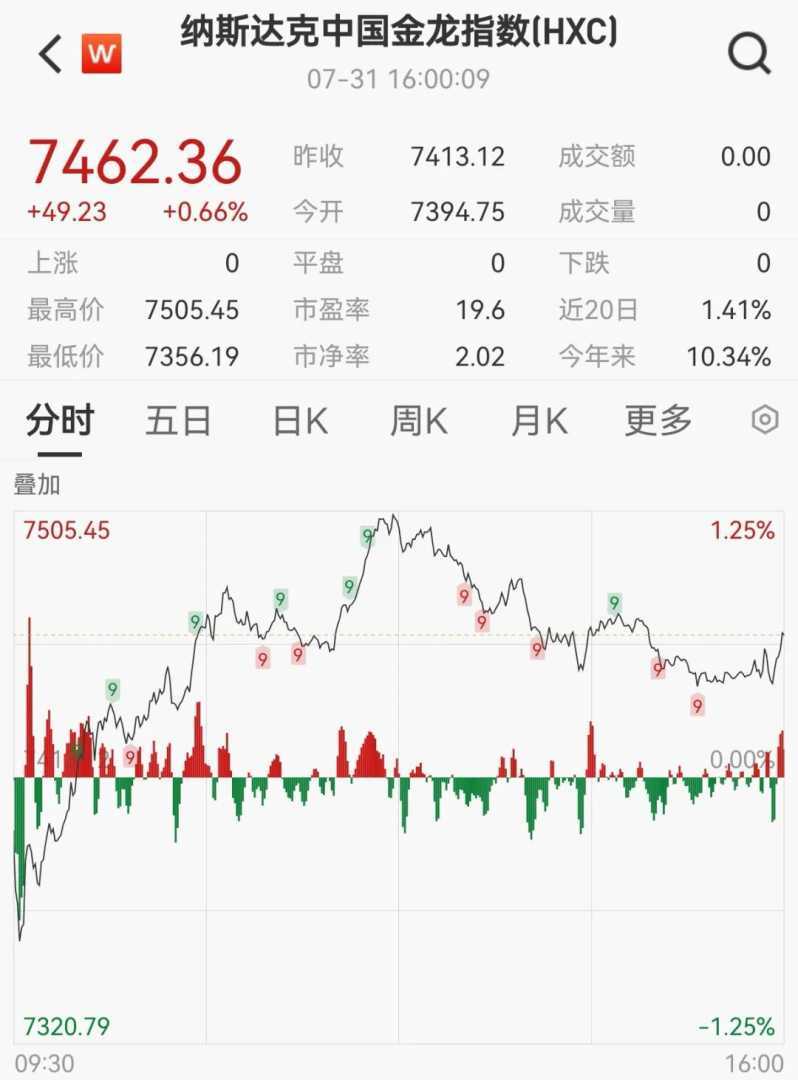
Task: Open the chart settings hexagon icon
Action: point(764,420)
